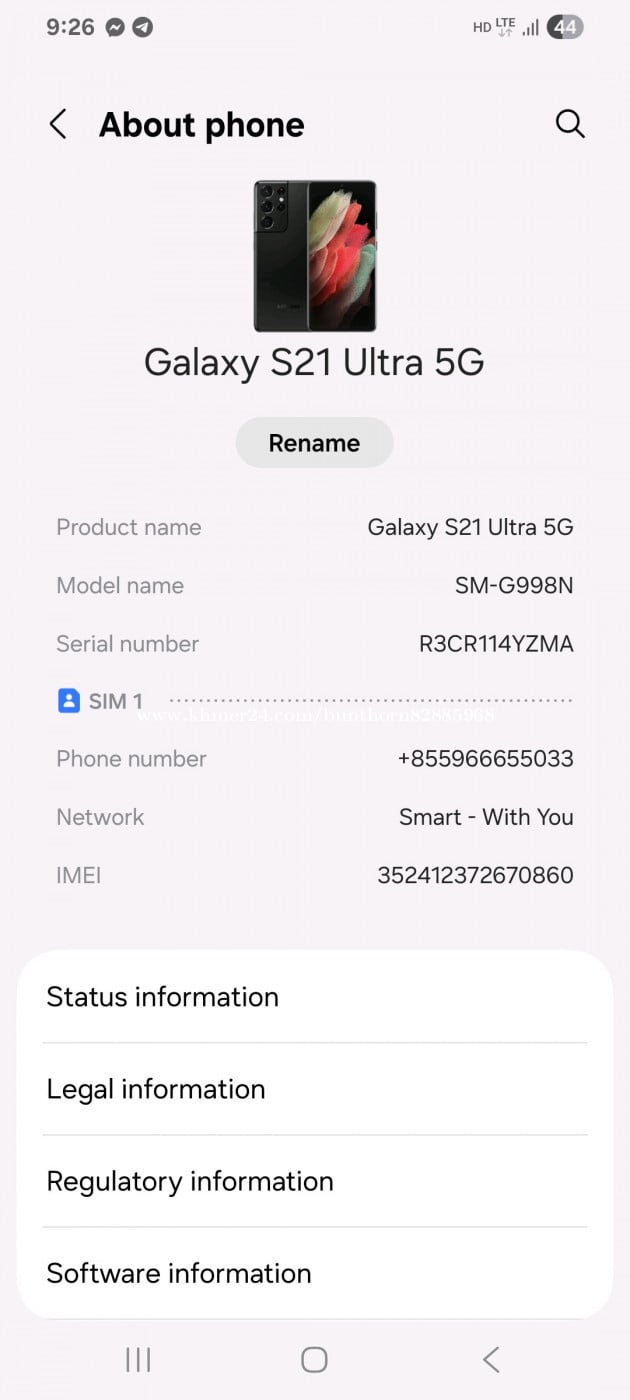Image resolution: width=630 pixels, height=1400 pixels.
Task: Tap the Rename button
Action: tap(314, 443)
